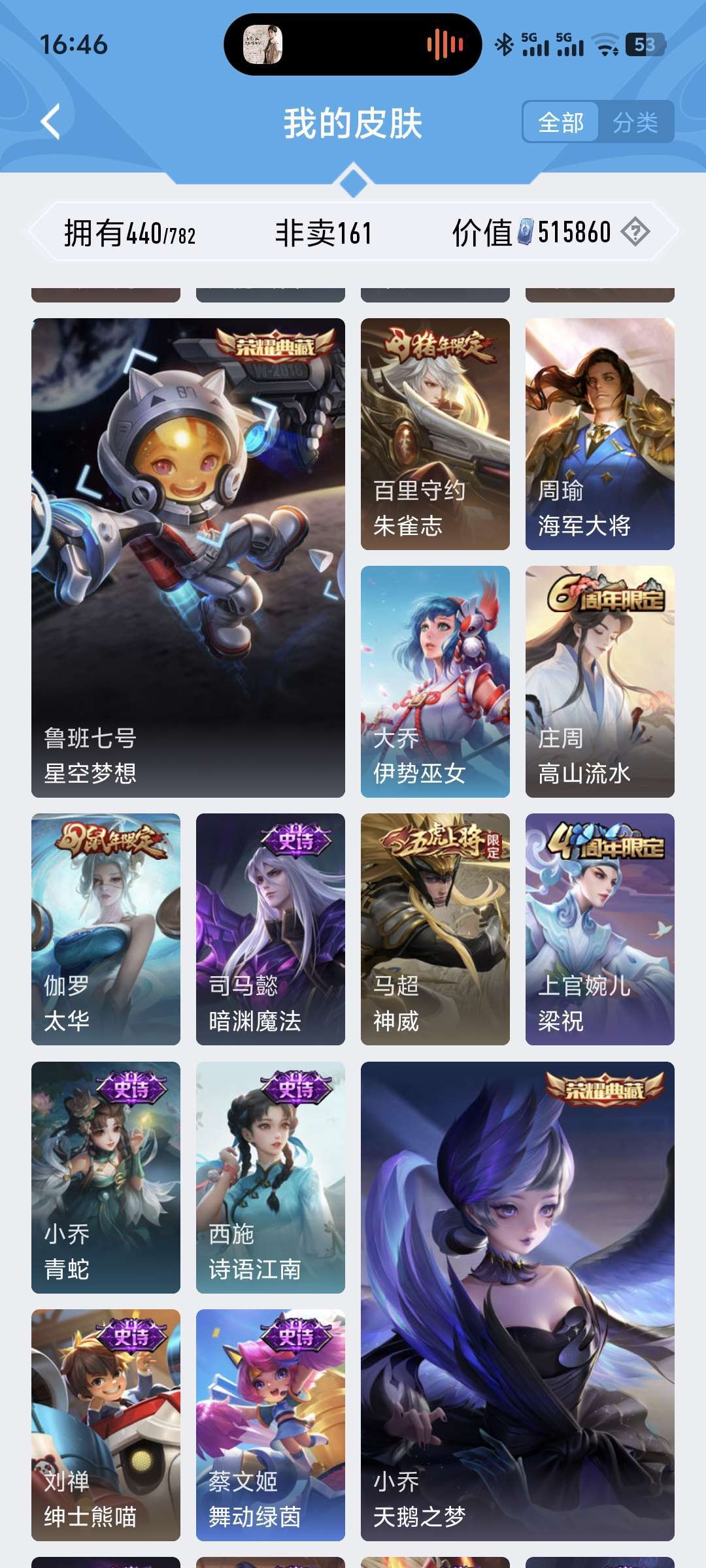Image resolution: width=706 pixels, height=1568 pixels.
Task: Open the skin value help icon
Action: tap(635, 232)
